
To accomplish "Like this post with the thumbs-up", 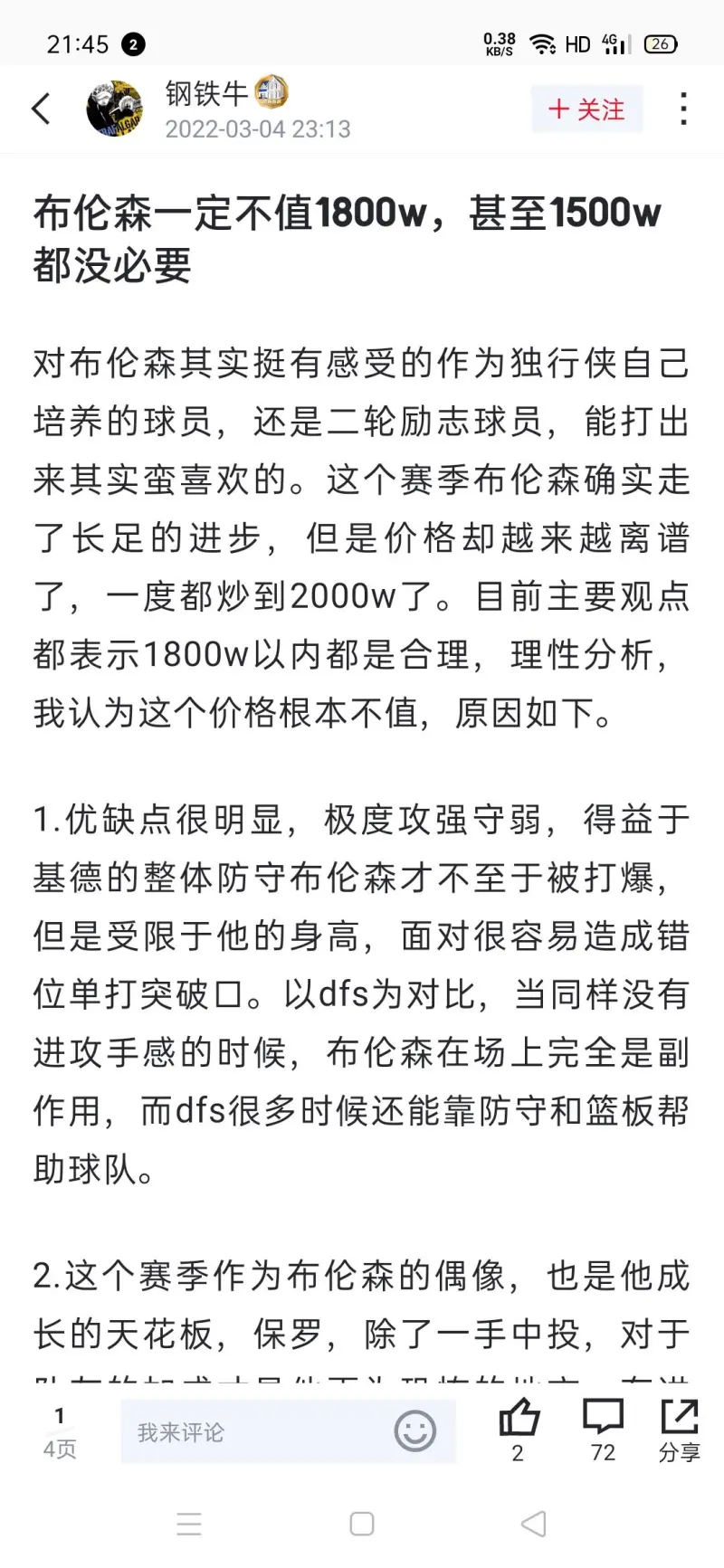I will pyautogui.click(x=519, y=1430).
